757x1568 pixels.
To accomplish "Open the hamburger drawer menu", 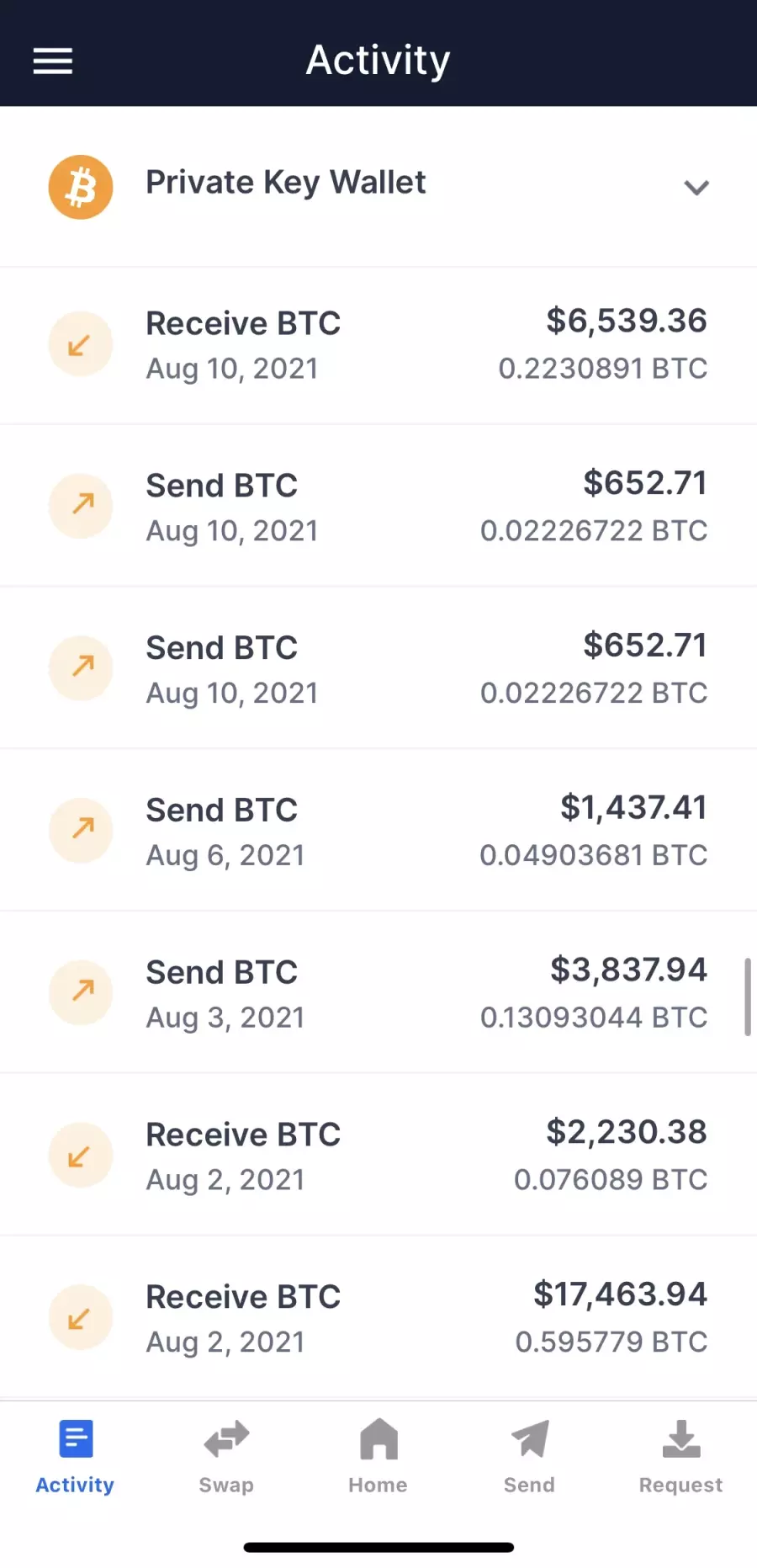I will click(52, 61).
